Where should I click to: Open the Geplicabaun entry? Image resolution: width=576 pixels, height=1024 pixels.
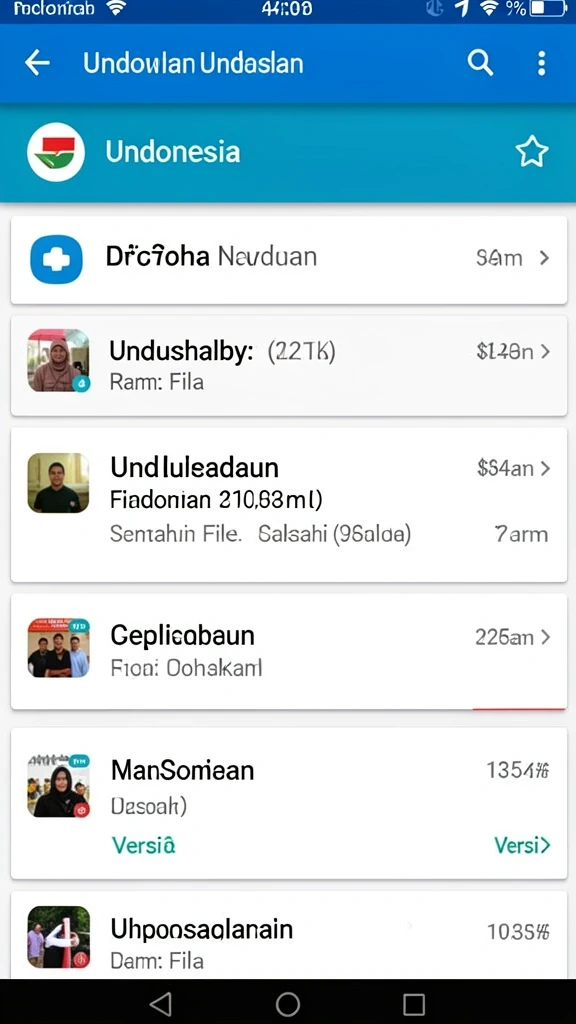point(289,652)
